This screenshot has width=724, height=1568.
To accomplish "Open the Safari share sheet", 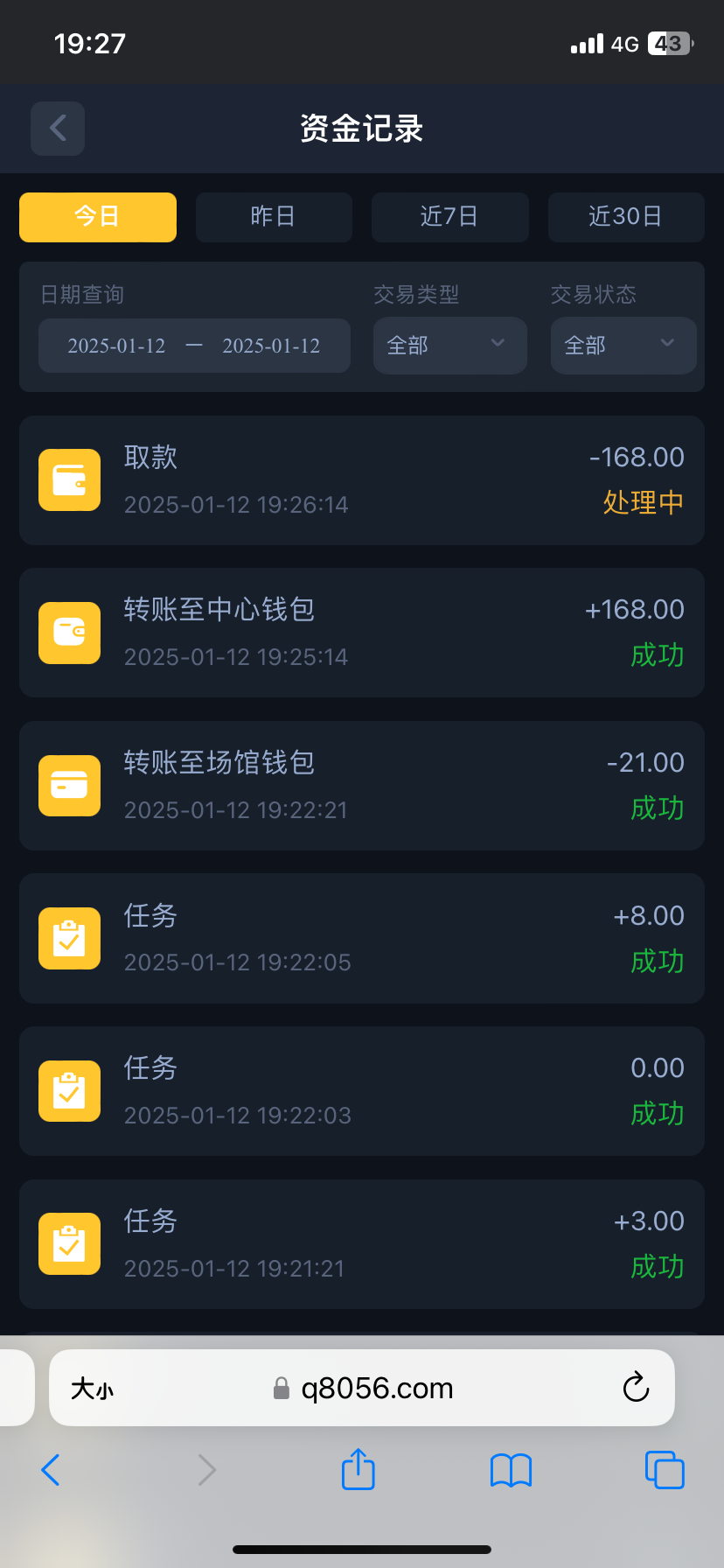I will point(358,1470).
